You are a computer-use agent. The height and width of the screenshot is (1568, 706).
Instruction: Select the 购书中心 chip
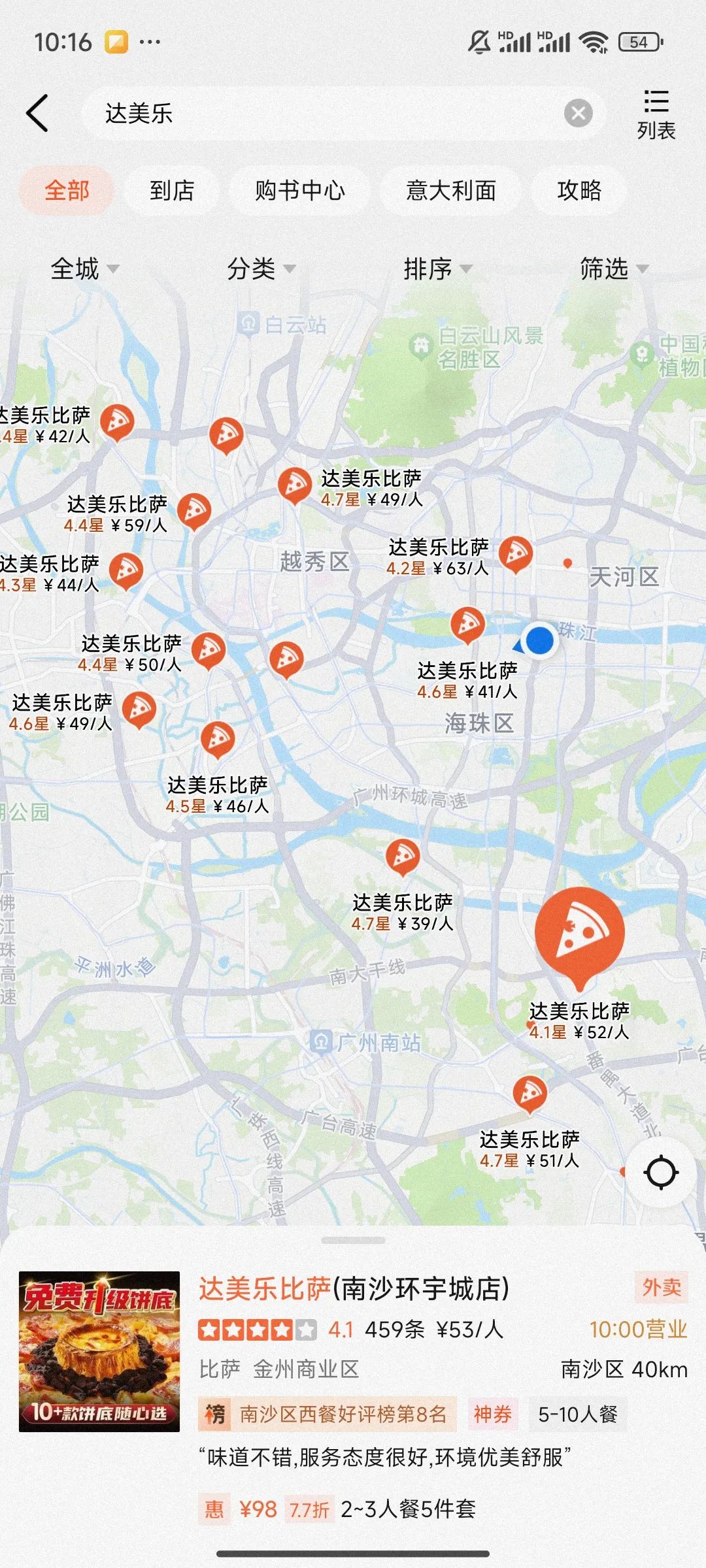tap(300, 191)
